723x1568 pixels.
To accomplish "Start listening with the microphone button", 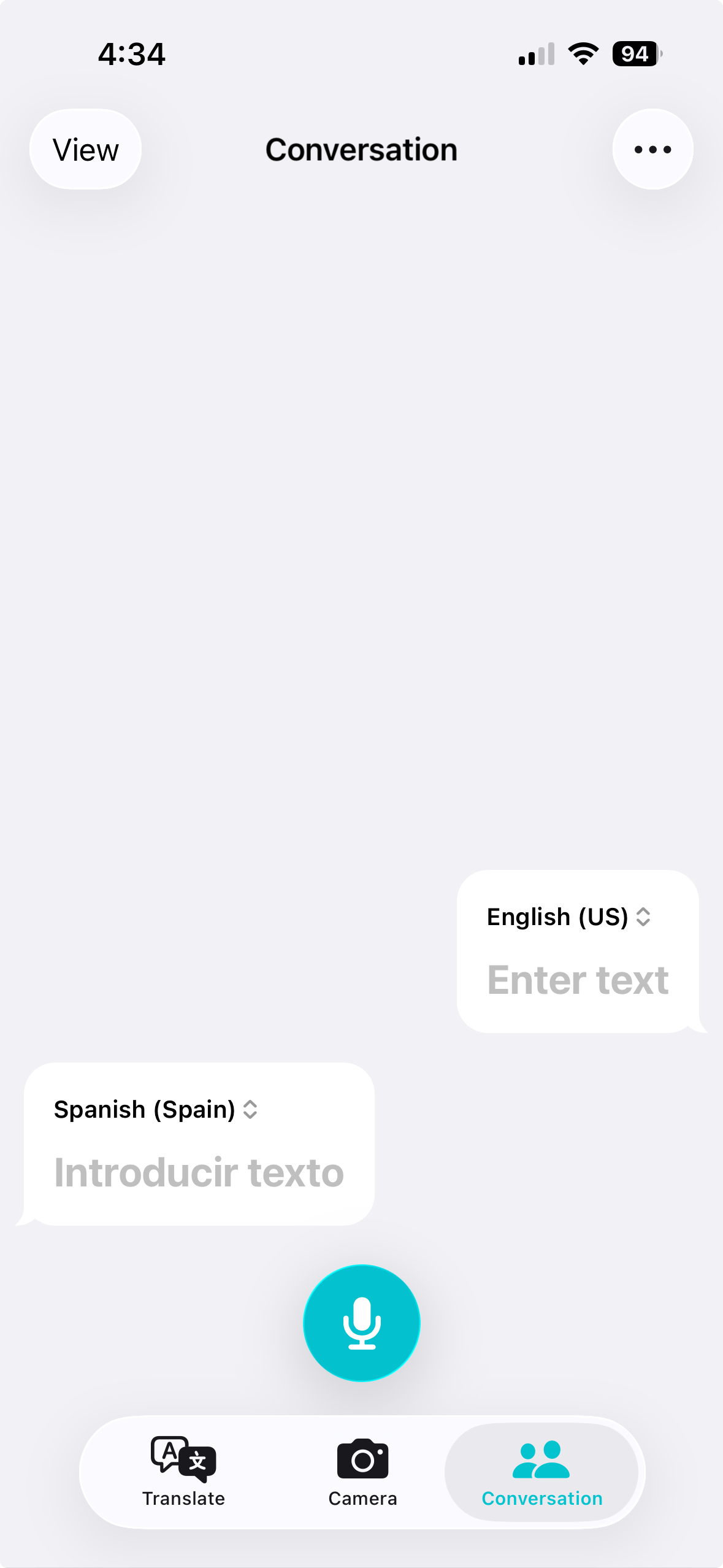I will [x=362, y=1323].
